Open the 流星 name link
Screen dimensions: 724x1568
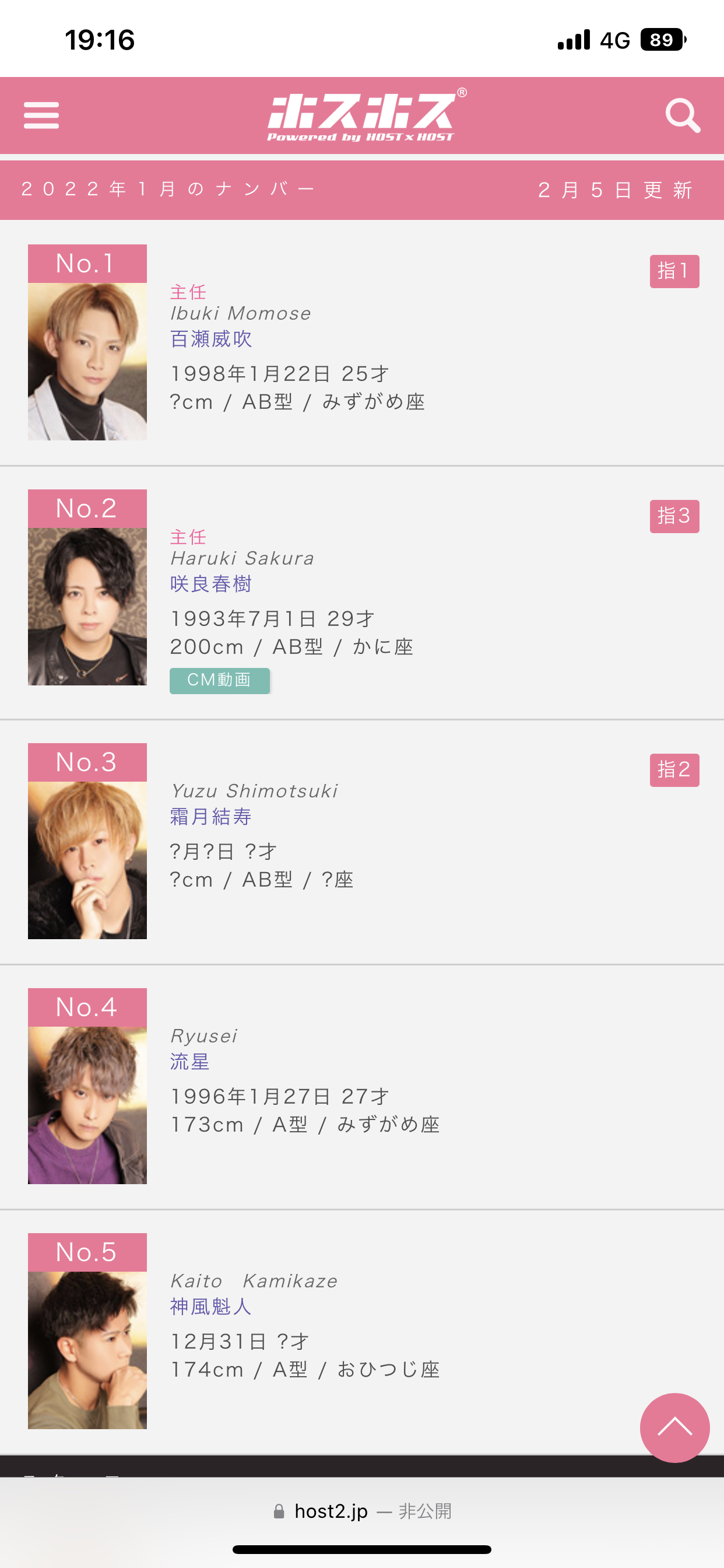point(190,1062)
